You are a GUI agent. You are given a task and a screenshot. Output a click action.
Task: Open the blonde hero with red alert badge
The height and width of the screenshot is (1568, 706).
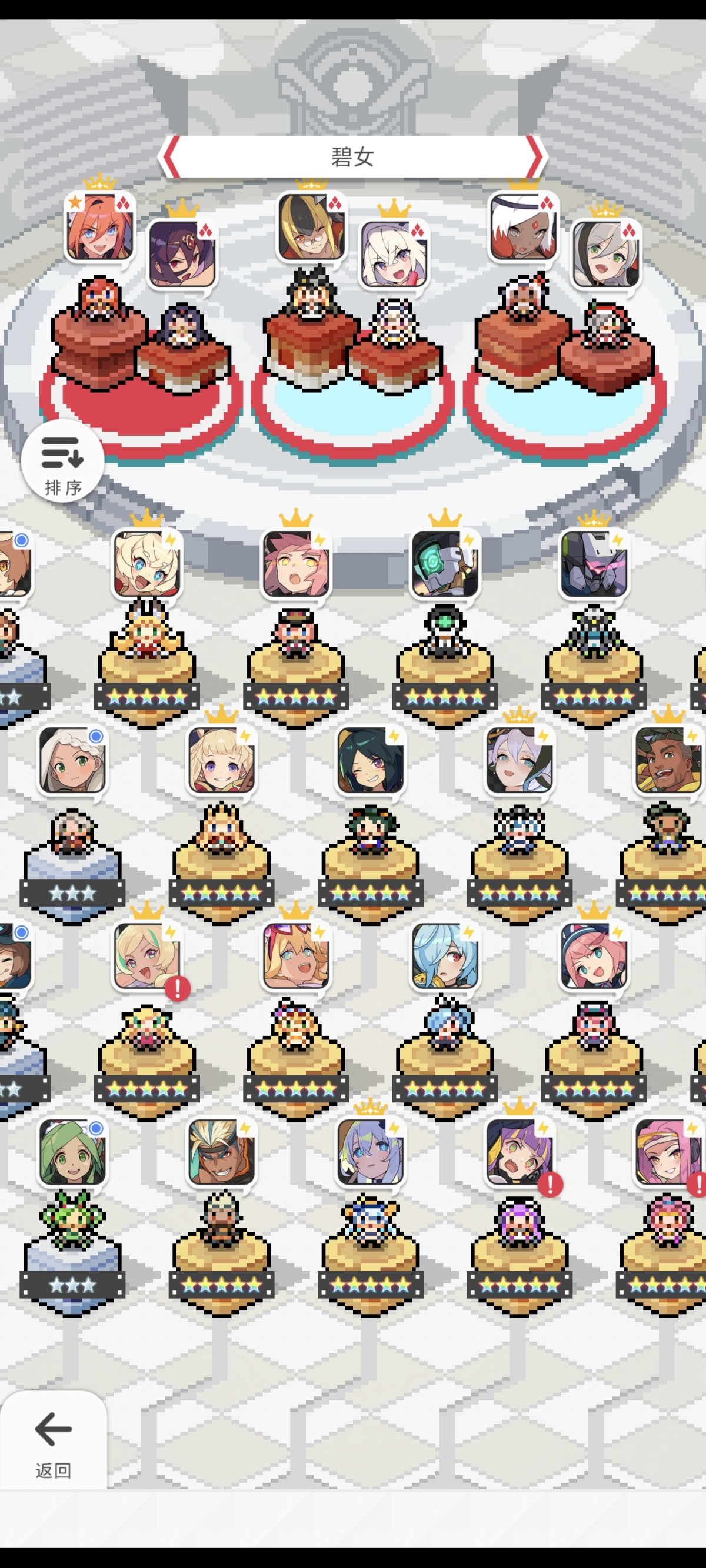147,955
